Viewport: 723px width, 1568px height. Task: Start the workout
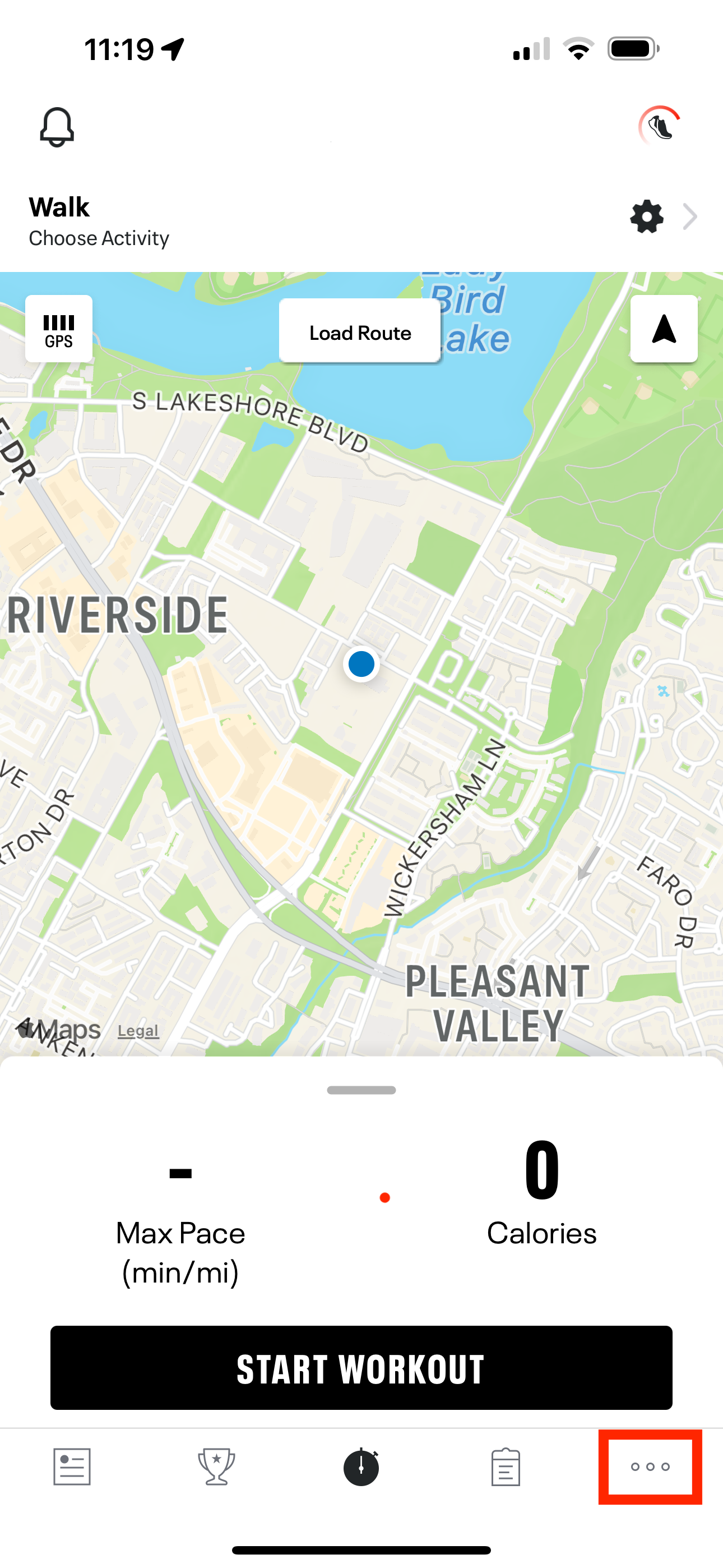click(361, 1368)
